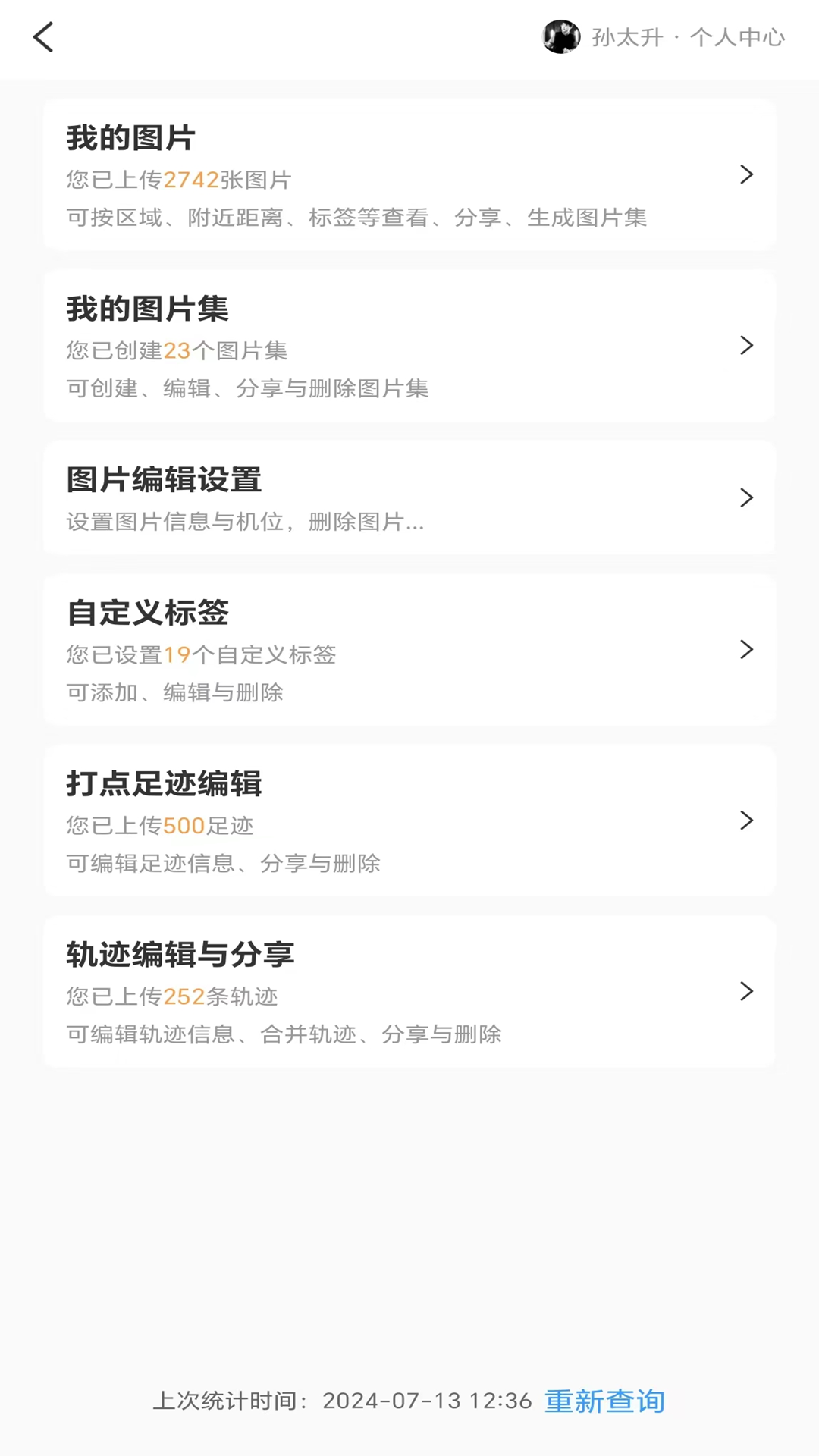The width and height of the screenshot is (819, 1456).
Task: Tap the arrow on 图片编辑设置 card
Action: tap(747, 498)
